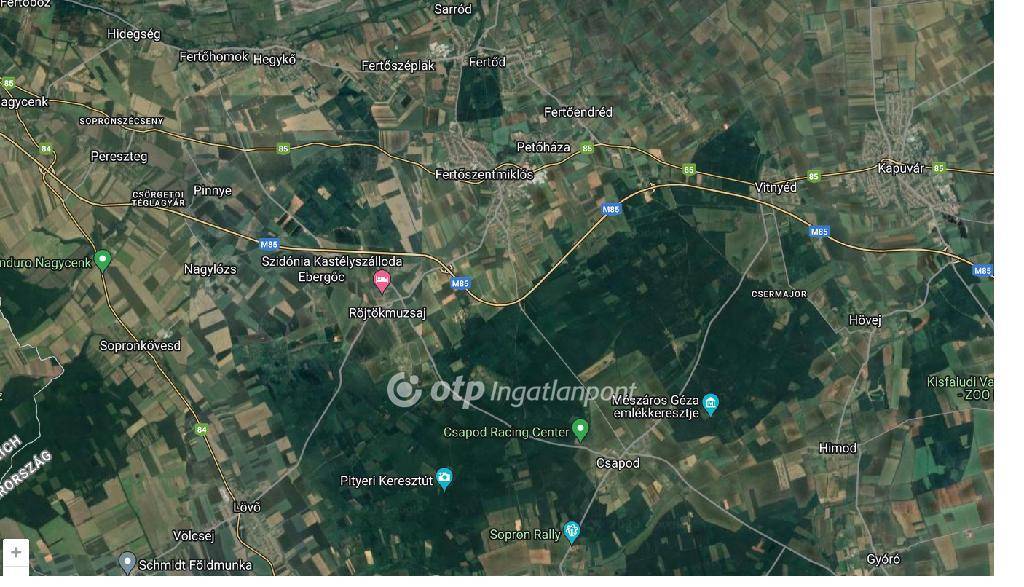
Task: View the Pityeri Keresztút photo spot marker
Action: coord(444,478)
